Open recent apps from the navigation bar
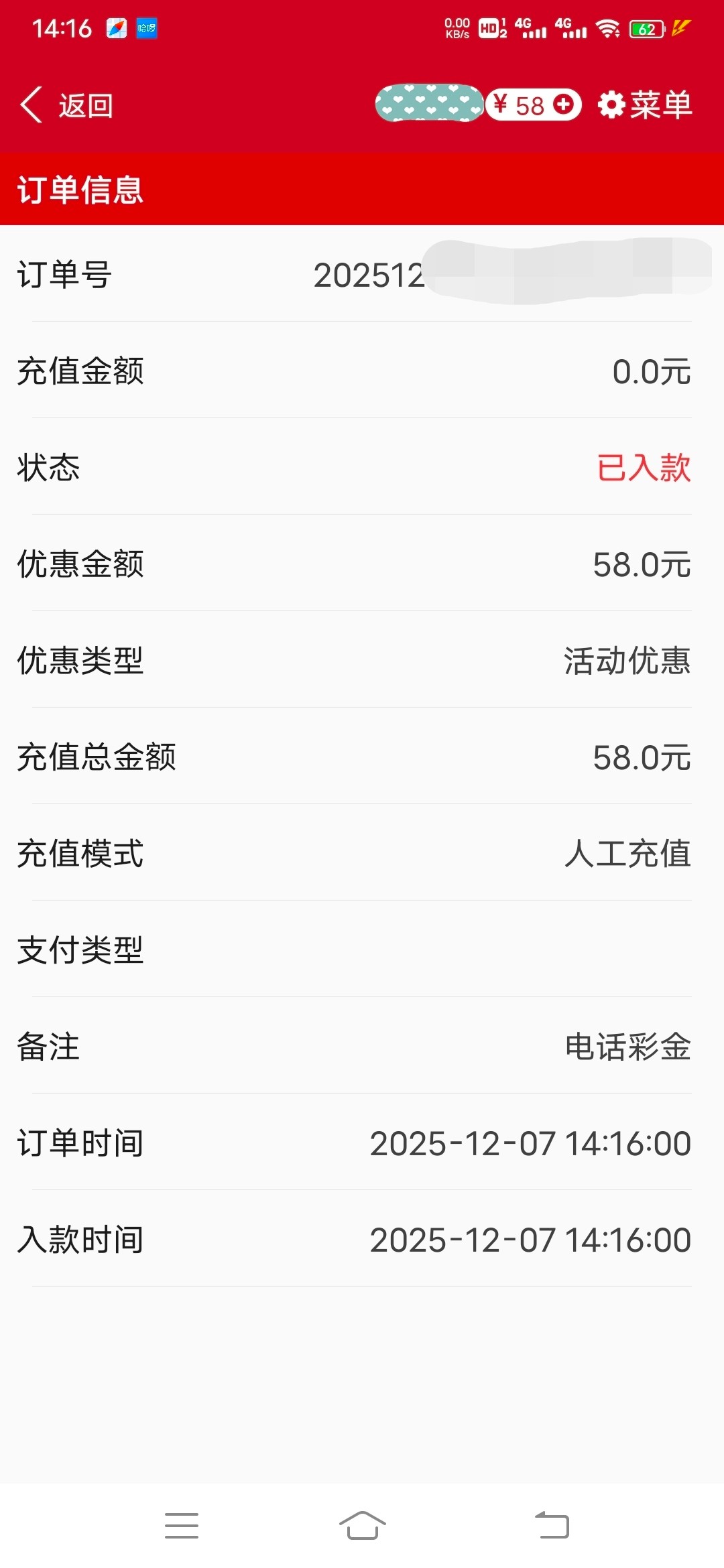Image resolution: width=724 pixels, height=1568 pixels. pos(182,1525)
